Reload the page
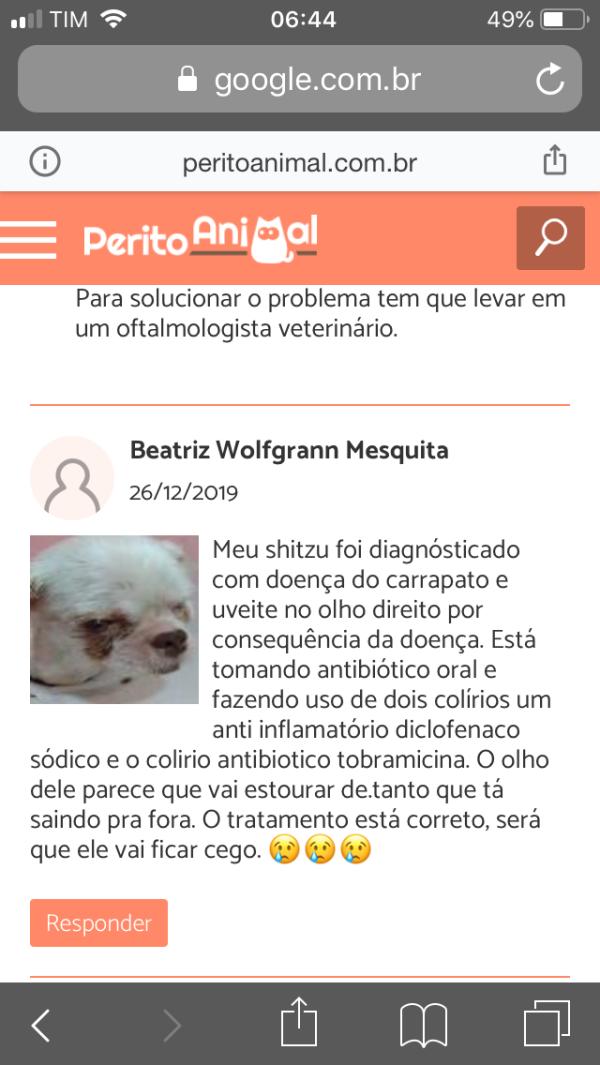This screenshot has height=1065, width=600. [x=550, y=80]
